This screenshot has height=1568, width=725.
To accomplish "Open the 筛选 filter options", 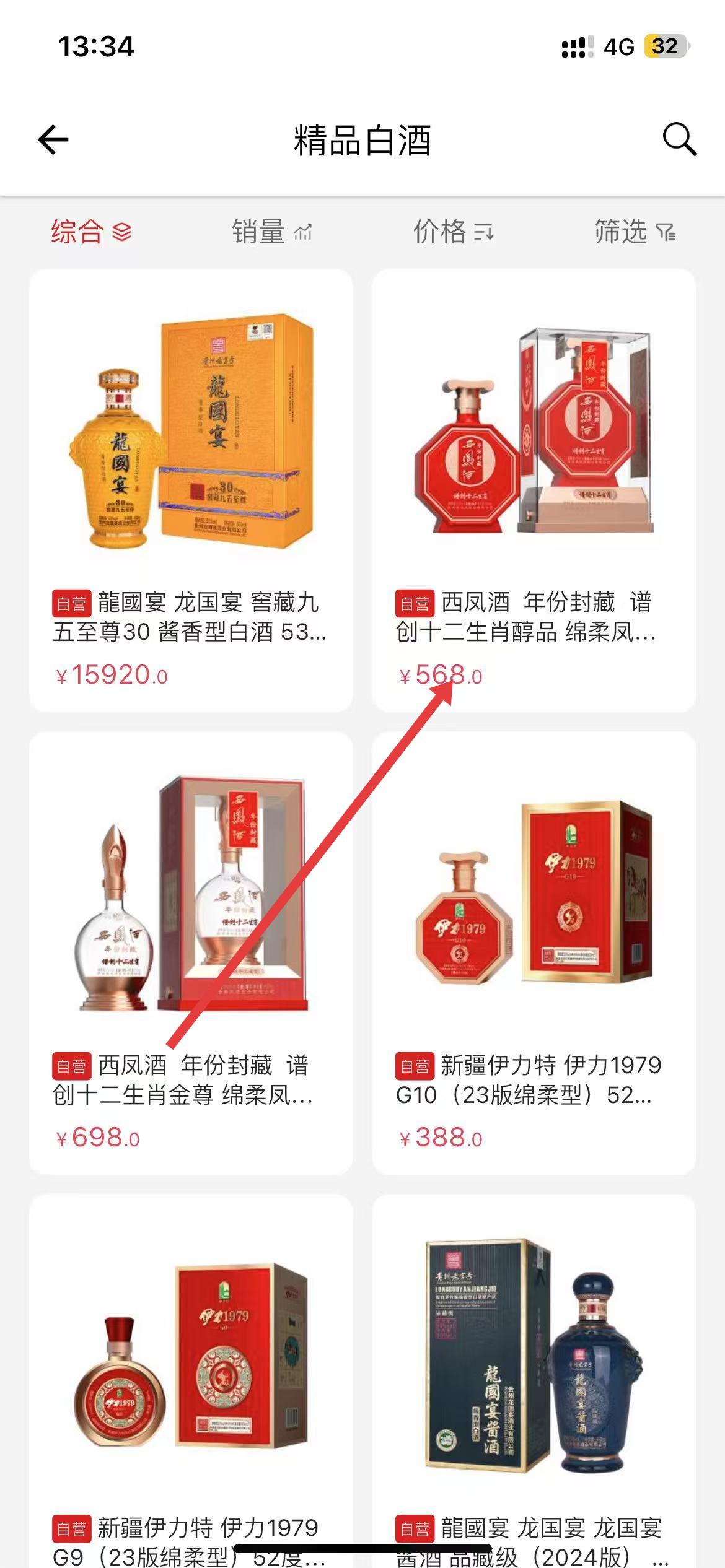I will [634, 232].
